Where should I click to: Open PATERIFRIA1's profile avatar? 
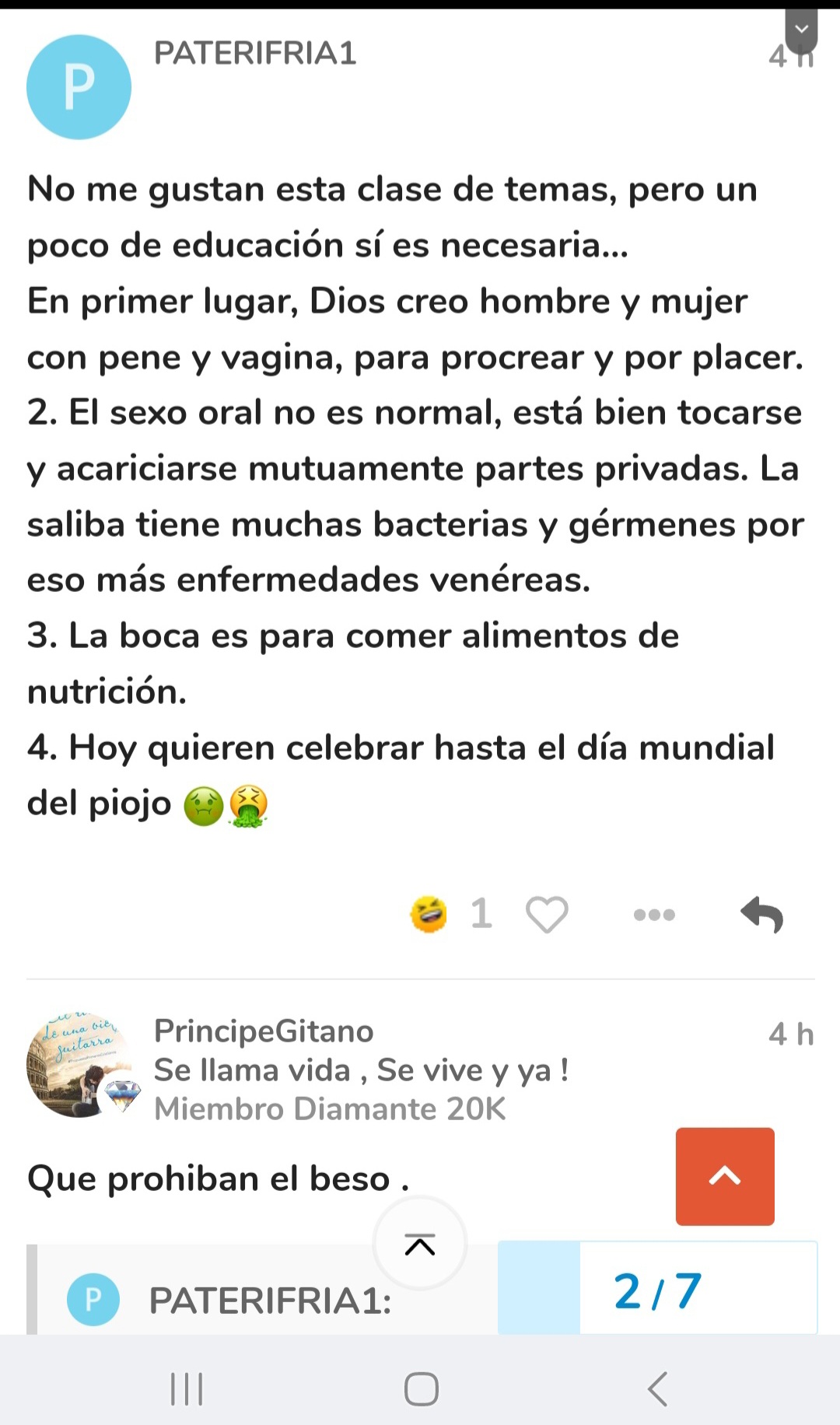(79, 86)
